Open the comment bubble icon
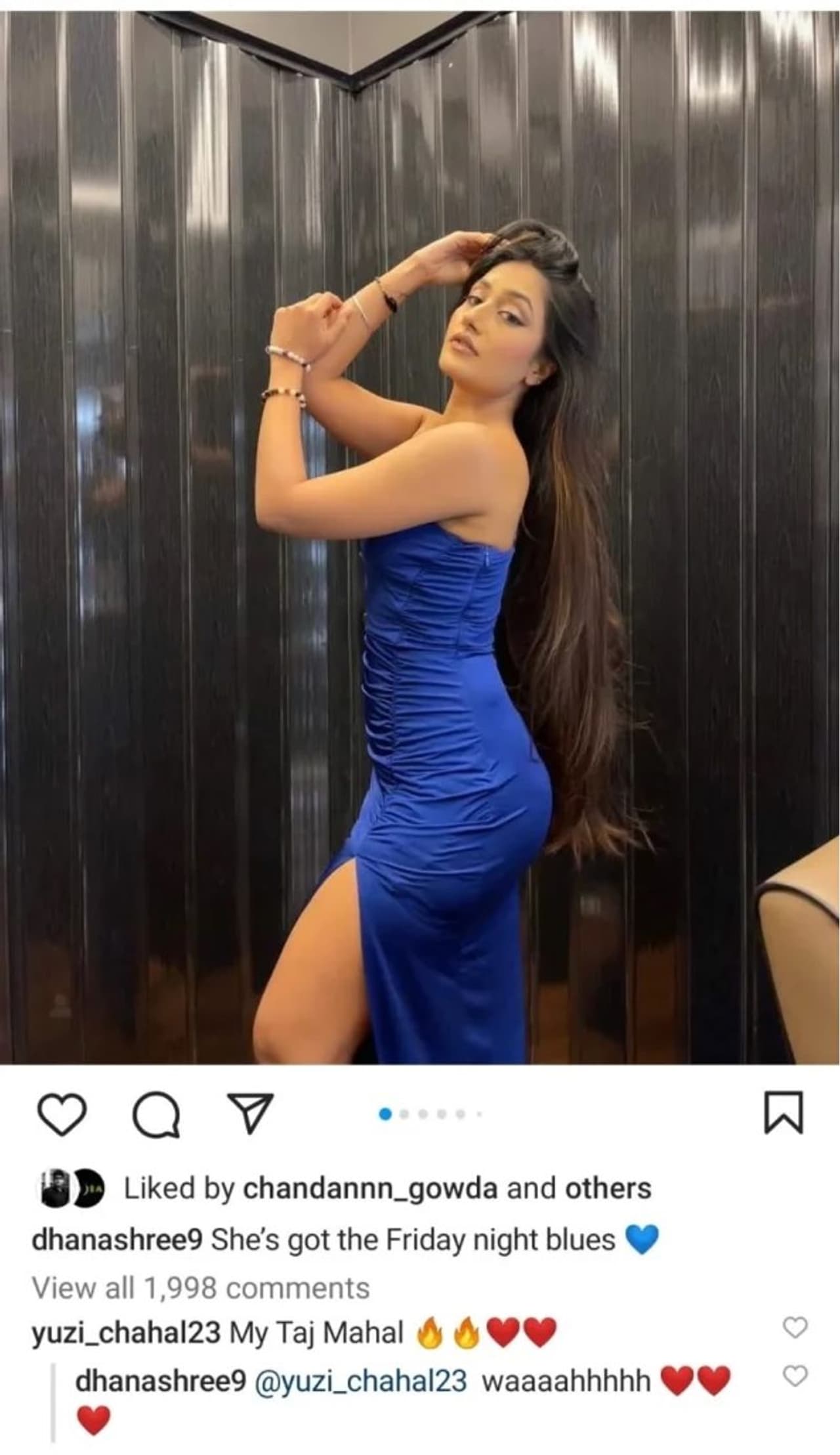 pyautogui.click(x=156, y=1114)
